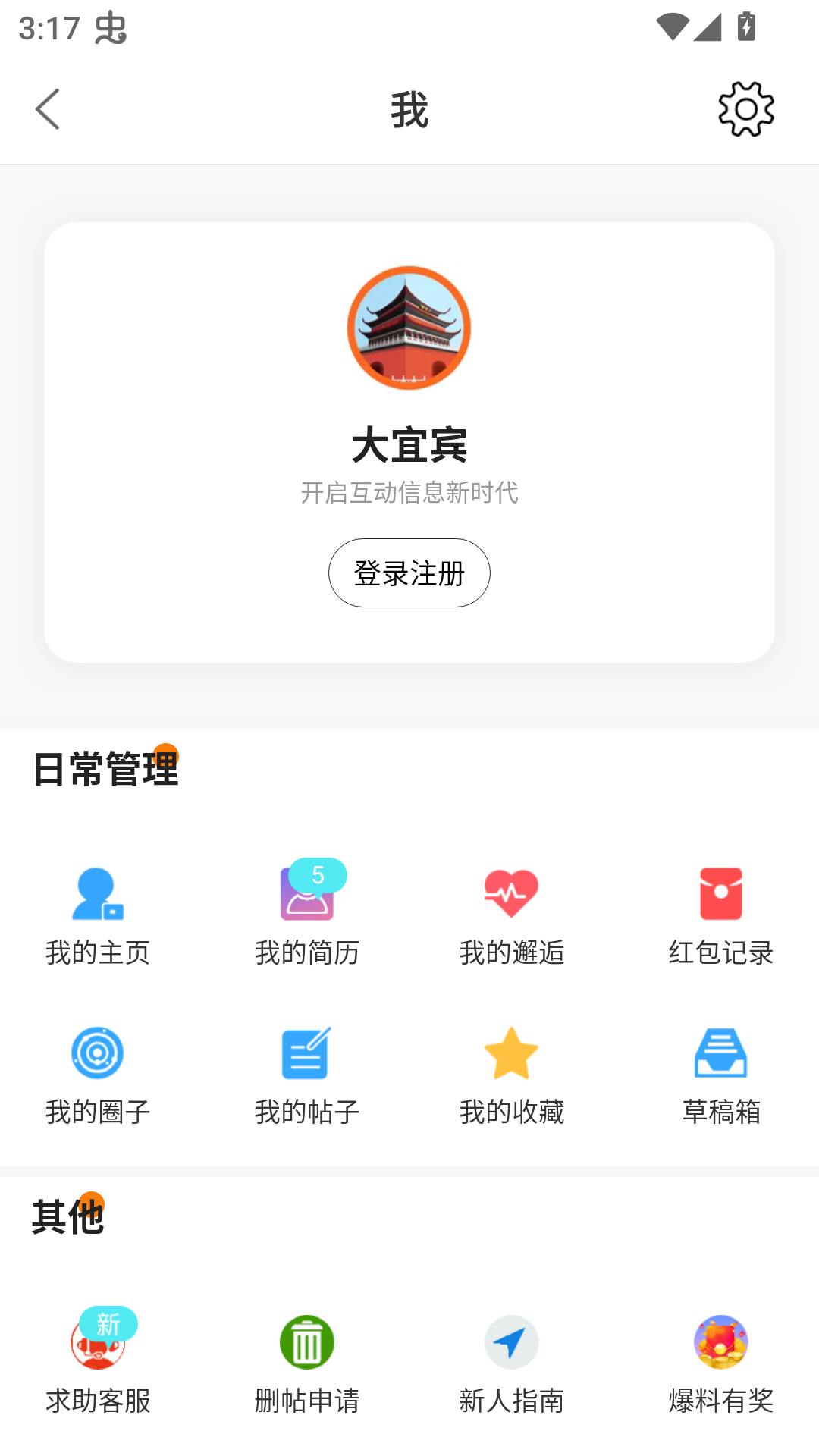Tap the 大宜宾 avatar image
This screenshot has width=819, height=1456.
[409, 328]
